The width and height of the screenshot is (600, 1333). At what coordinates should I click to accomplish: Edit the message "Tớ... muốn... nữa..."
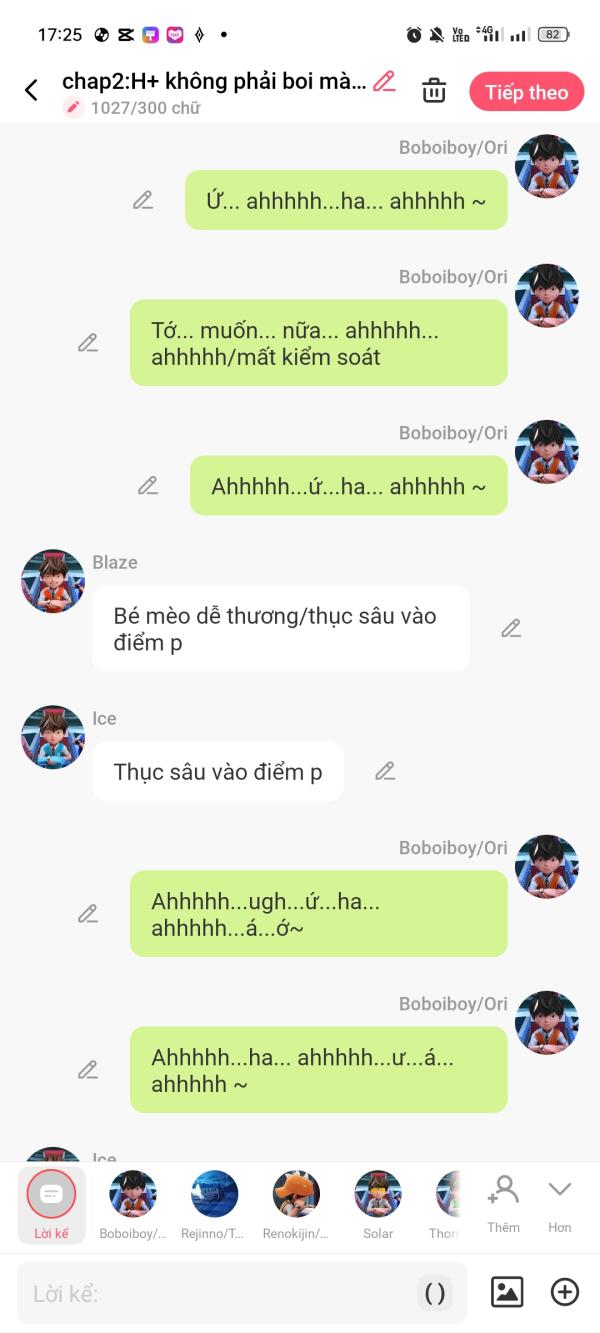point(88,343)
